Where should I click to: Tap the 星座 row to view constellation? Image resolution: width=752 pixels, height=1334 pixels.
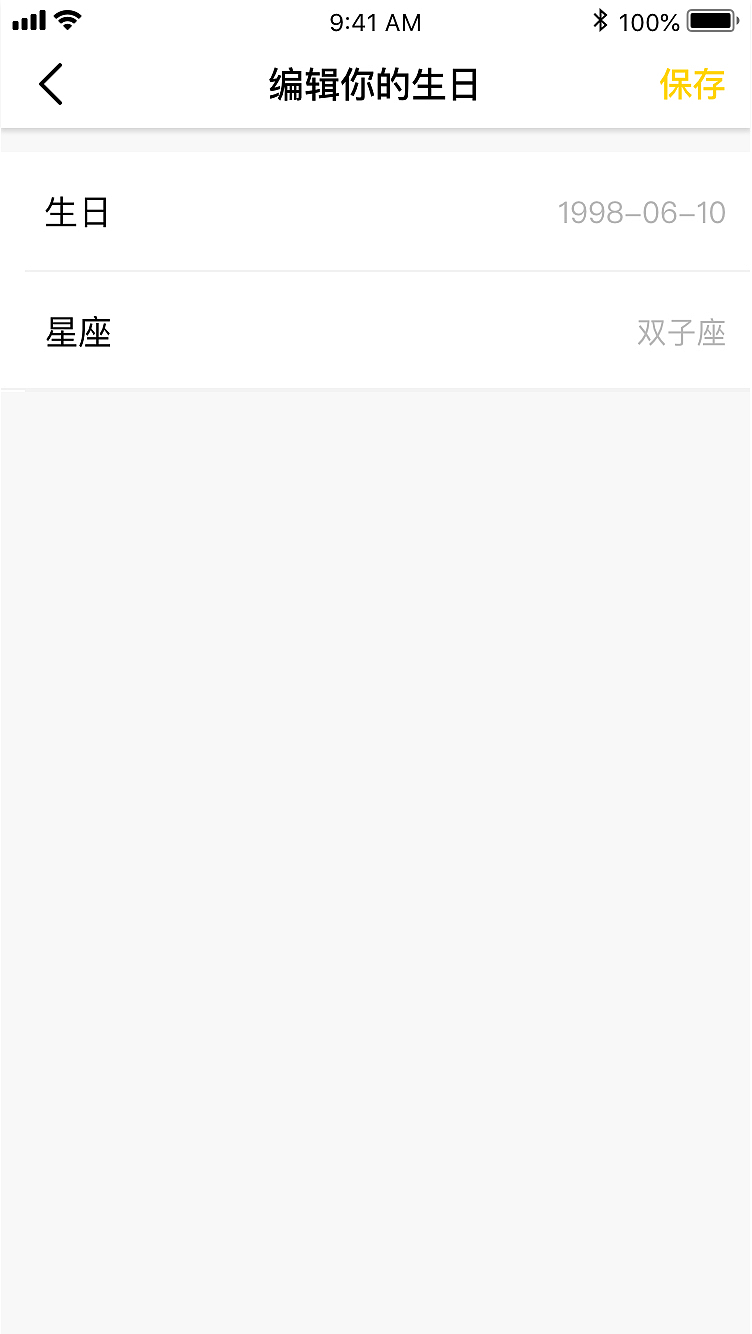[x=376, y=332]
